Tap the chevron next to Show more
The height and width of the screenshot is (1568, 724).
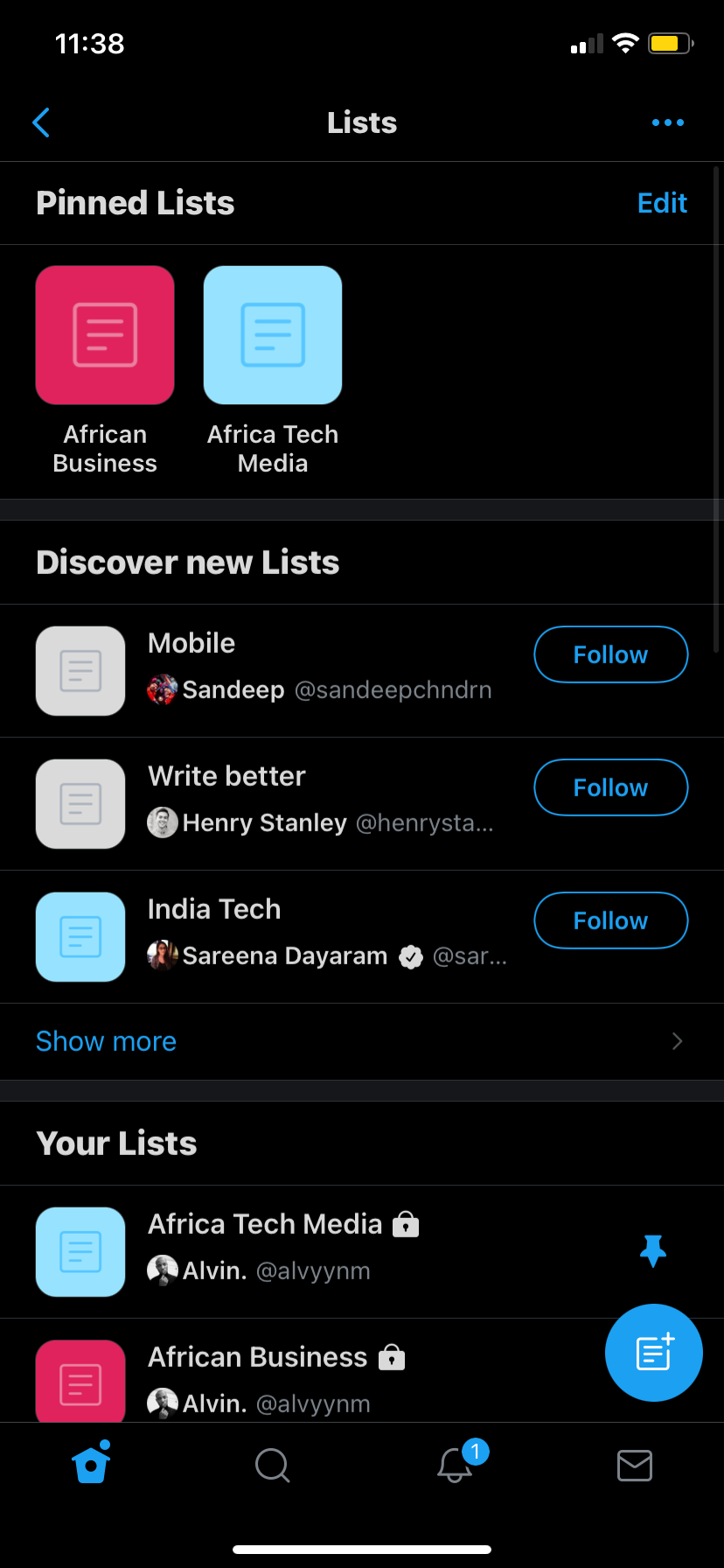[677, 1040]
